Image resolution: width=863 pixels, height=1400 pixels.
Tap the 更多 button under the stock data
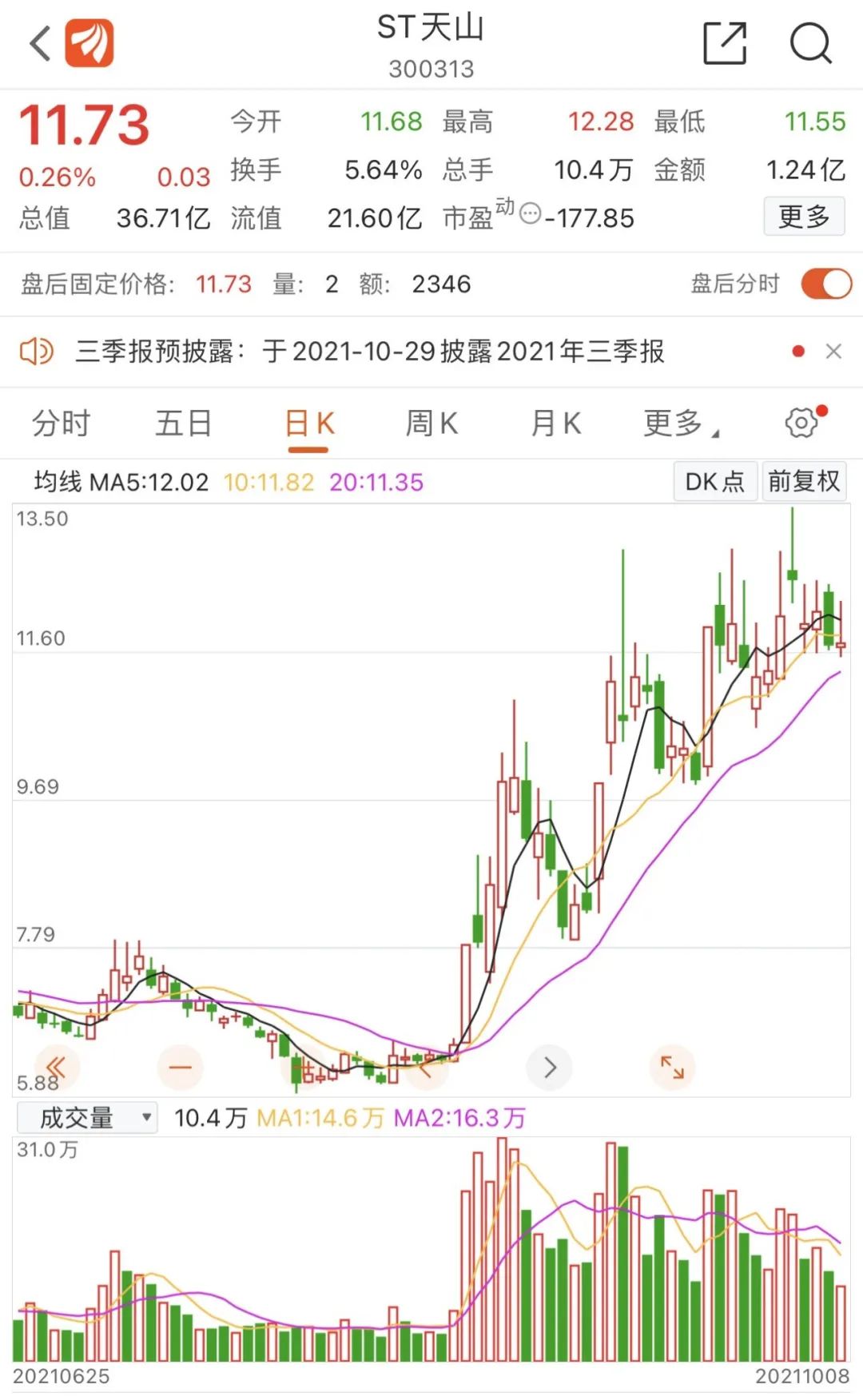point(803,217)
